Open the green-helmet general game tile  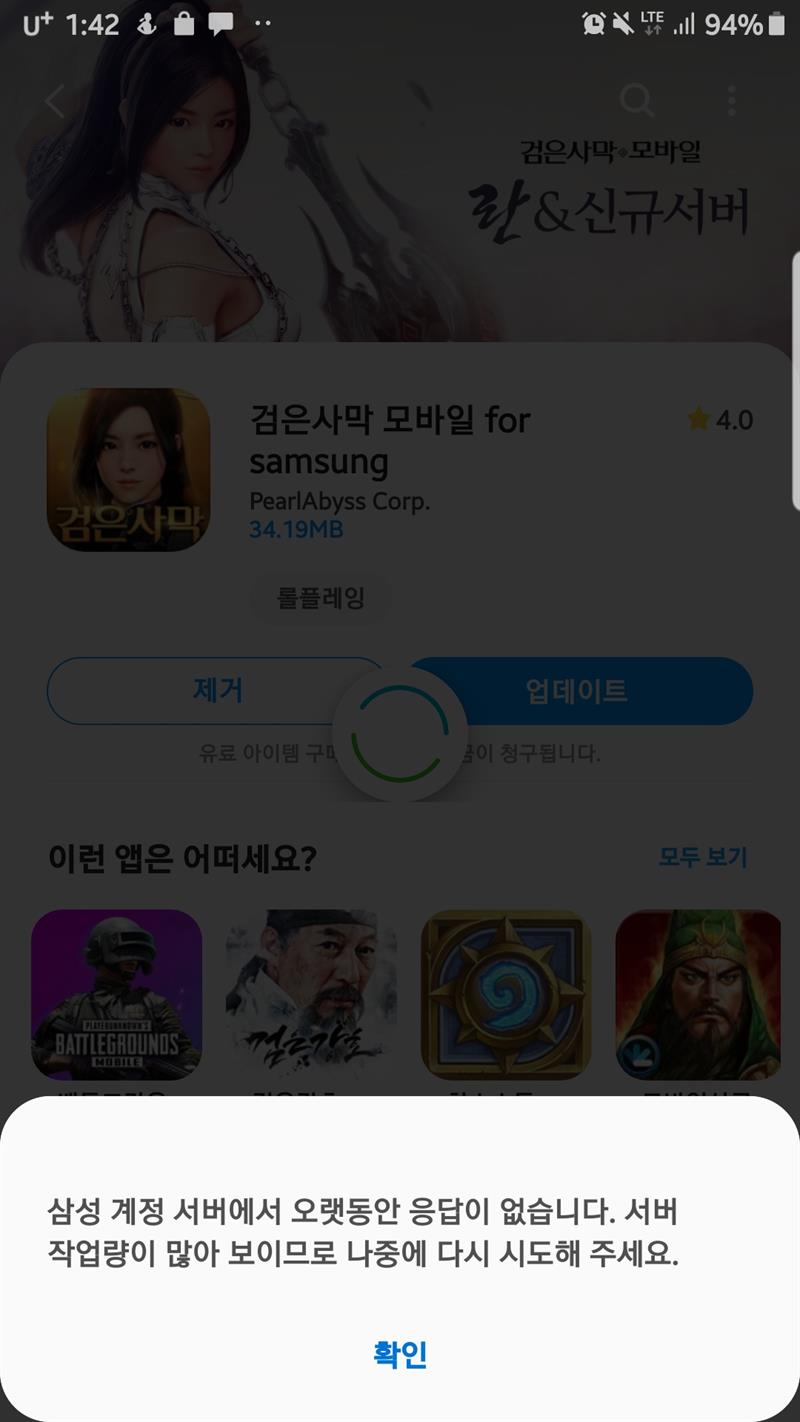pyautogui.click(x=698, y=994)
